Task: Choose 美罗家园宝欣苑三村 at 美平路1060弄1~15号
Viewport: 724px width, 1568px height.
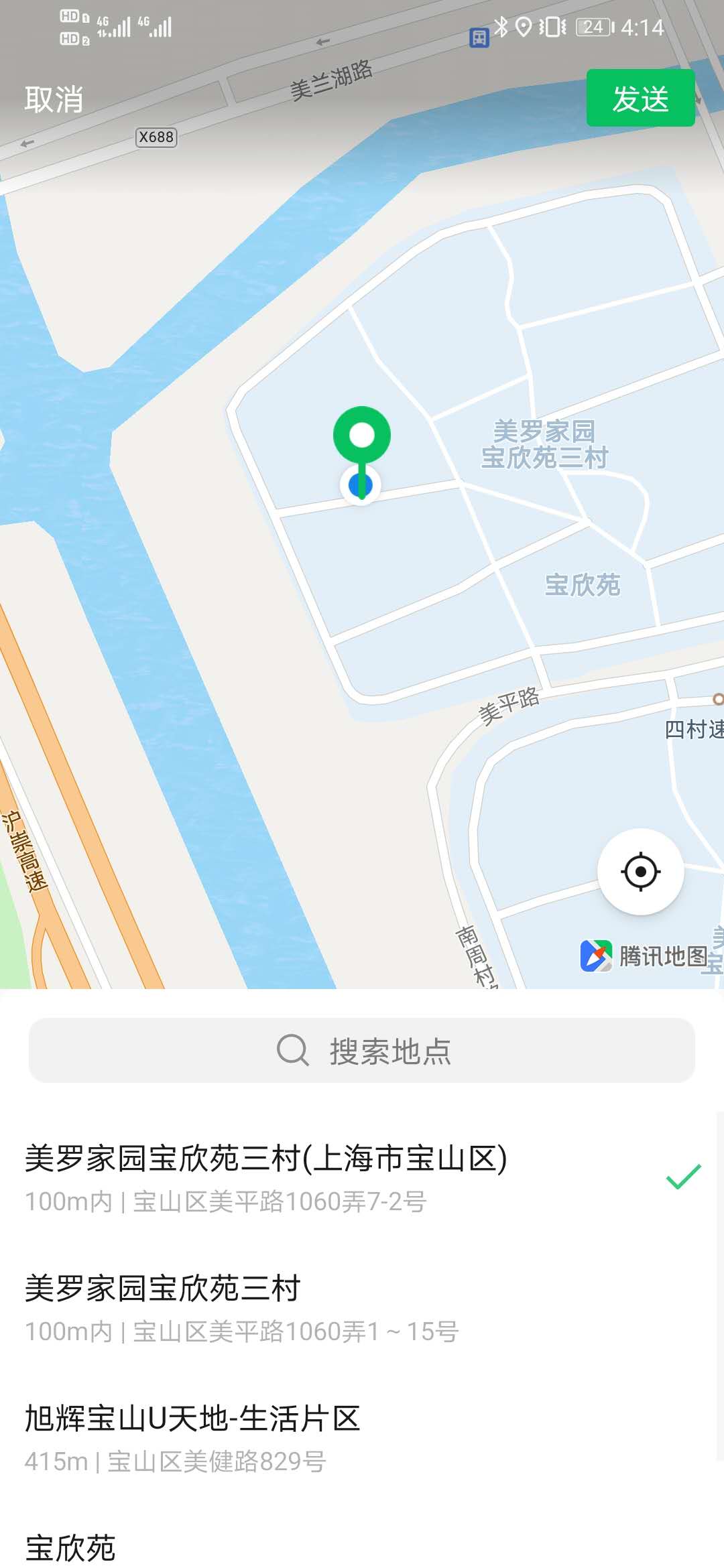Action: click(335, 1307)
